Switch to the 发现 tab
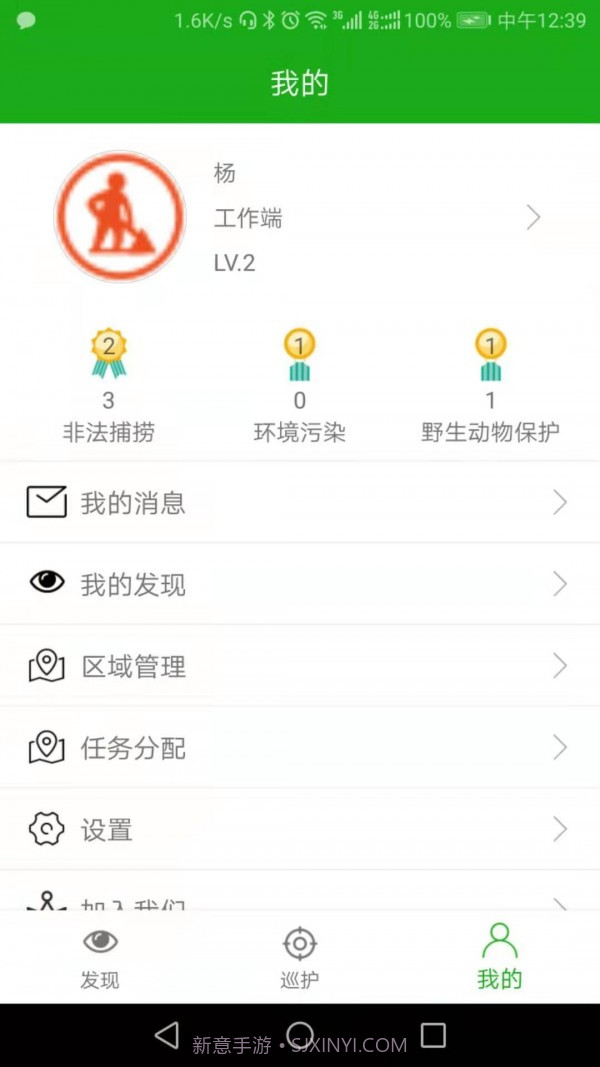This screenshot has height=1067, width=600. coord(100,957)
